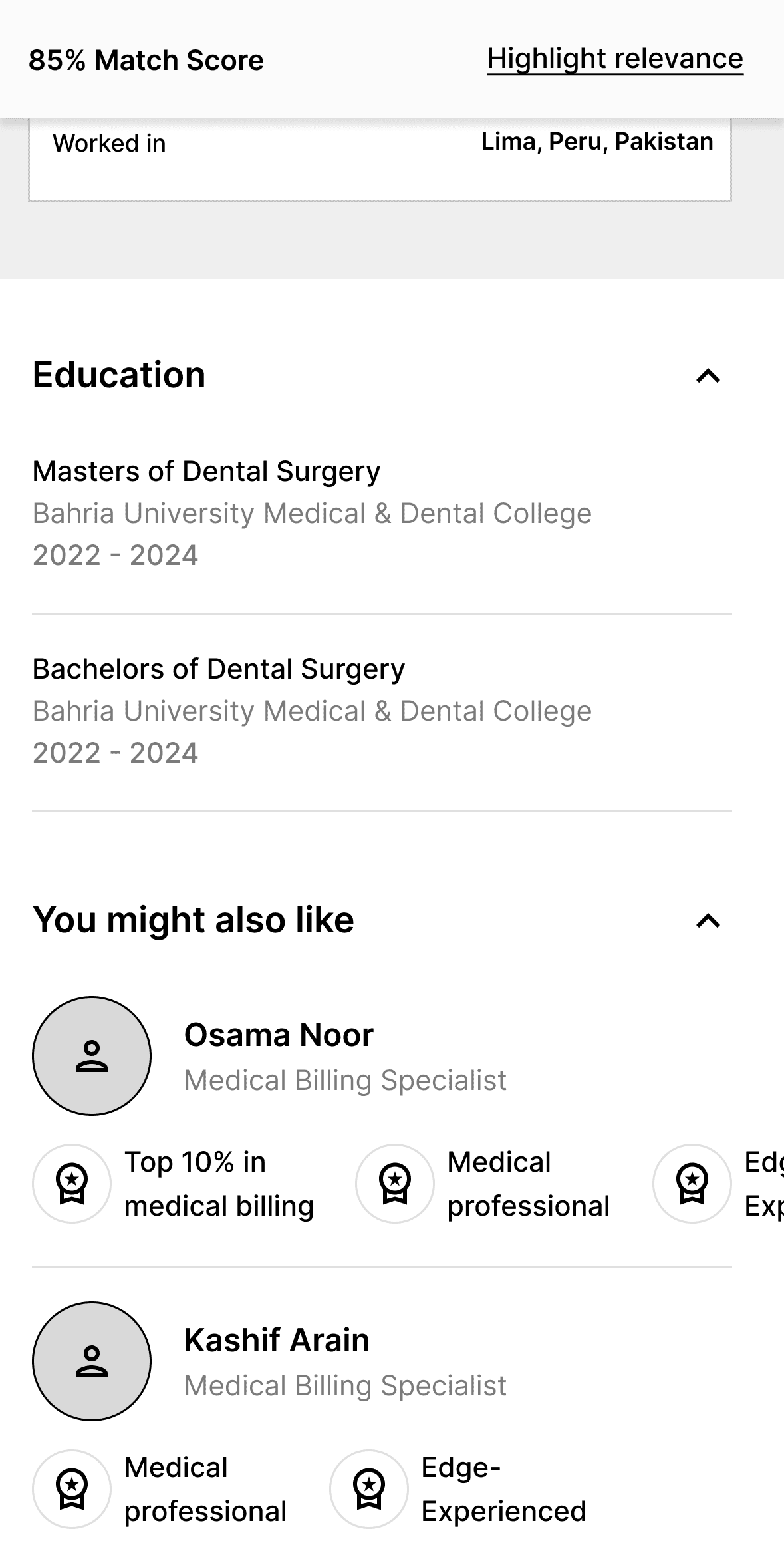Collapse the You might also like section
Image resolution: width=784 pixels, height=1553 pixels.
(708, 921)
